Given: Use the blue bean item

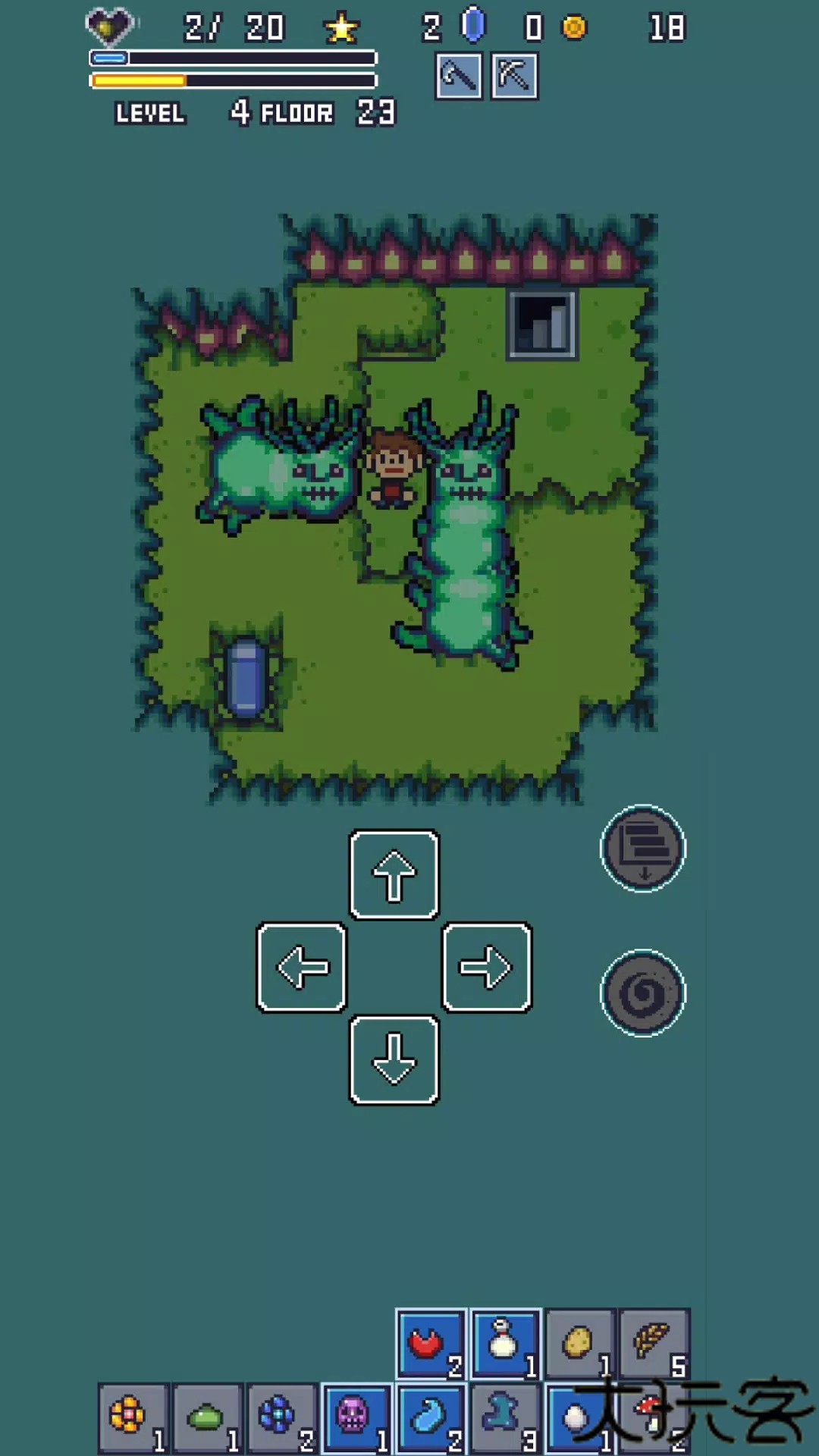Looking at the screenshot, I should [429, 1417].
